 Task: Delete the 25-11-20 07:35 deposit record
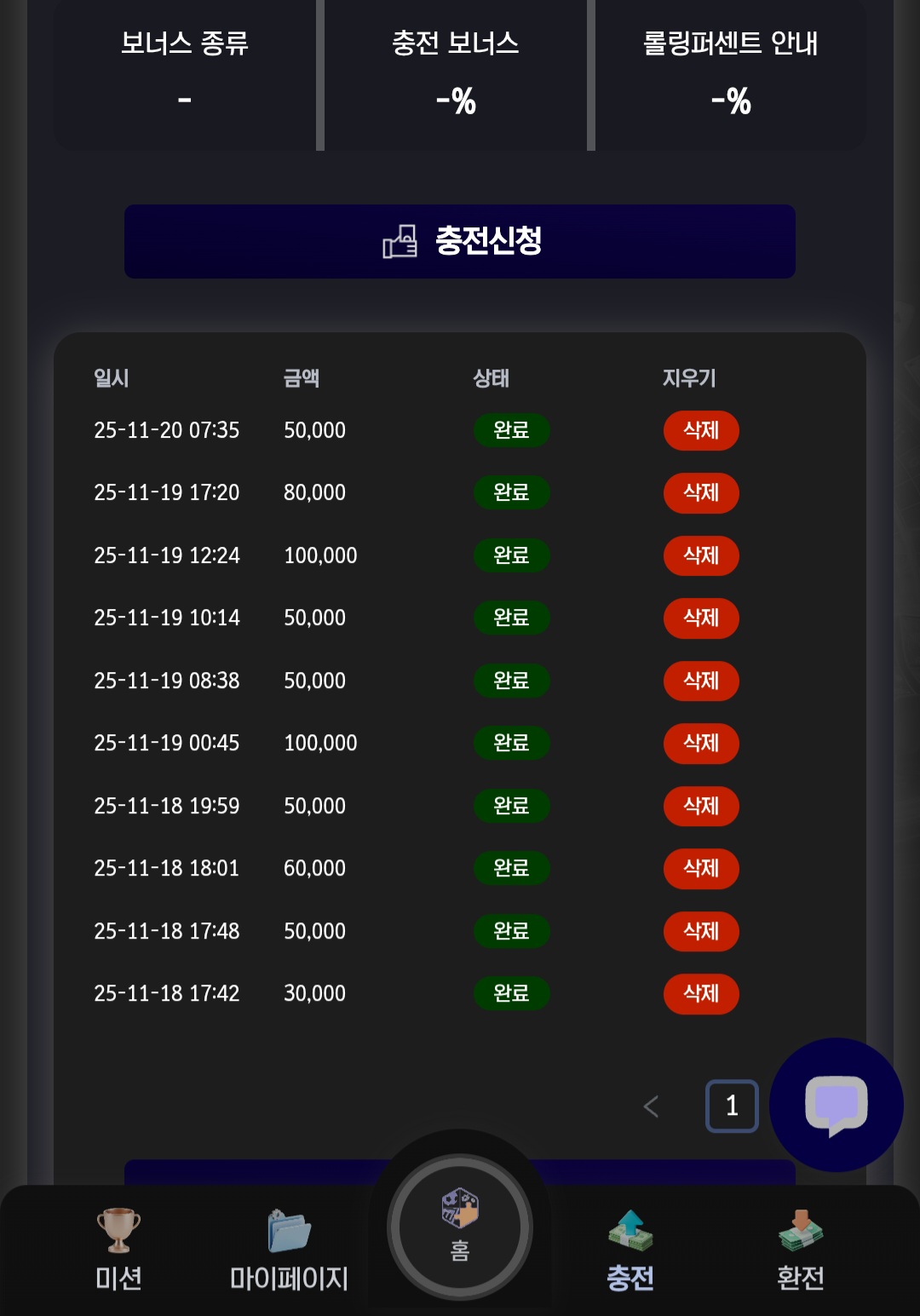700,430
